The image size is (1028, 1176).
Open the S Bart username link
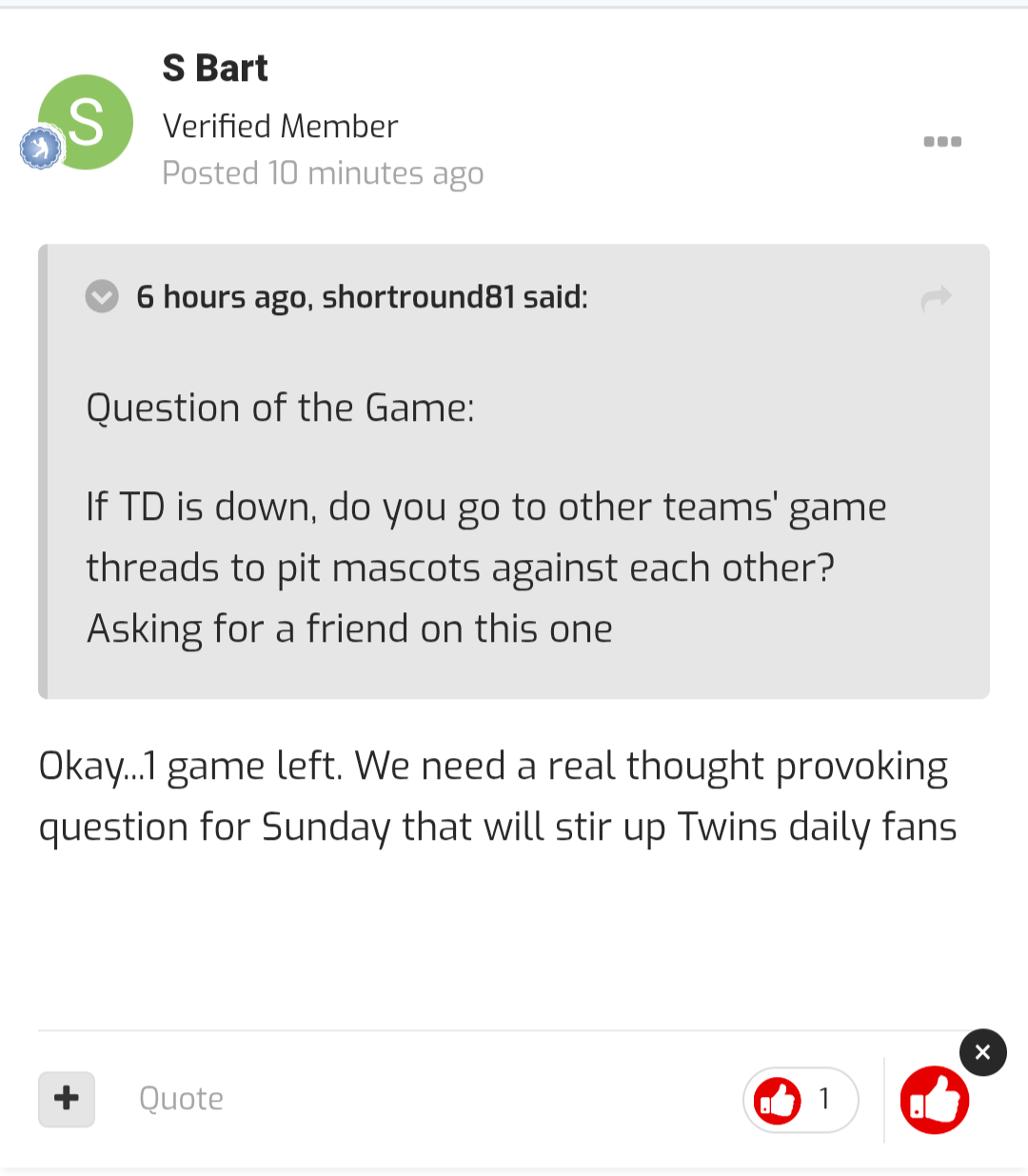[x=215, y=69]
